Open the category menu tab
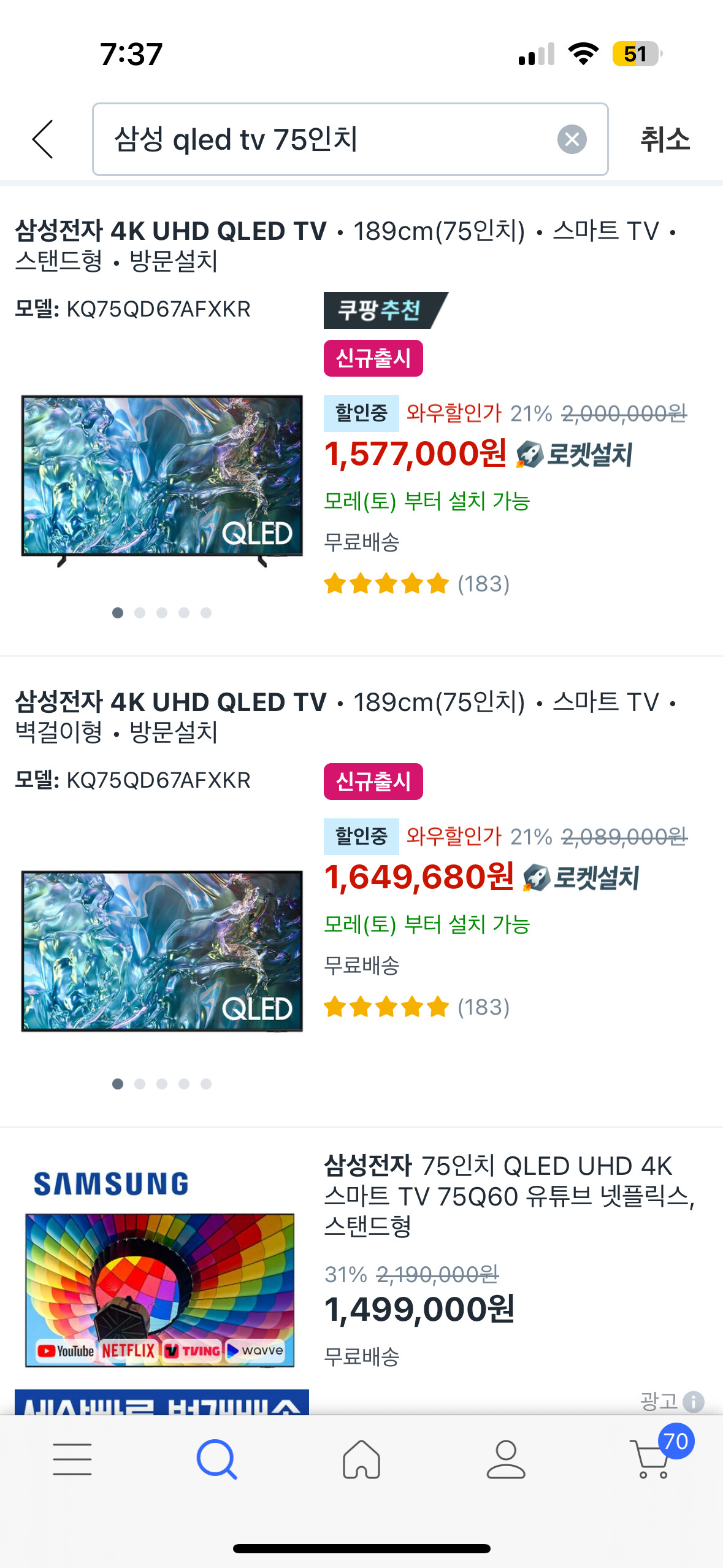 click(x=72, y=1459)
